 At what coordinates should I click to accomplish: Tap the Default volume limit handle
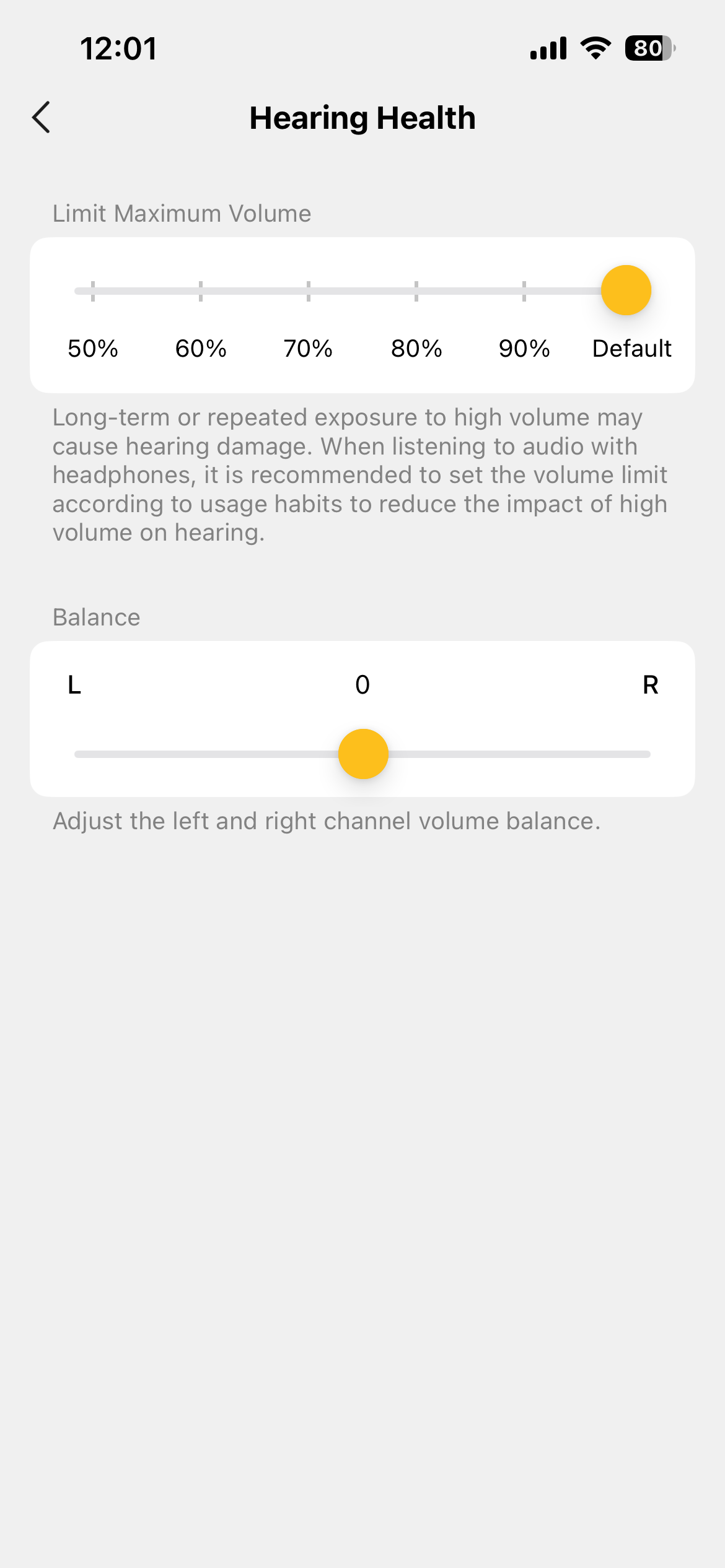click(626, 290)
